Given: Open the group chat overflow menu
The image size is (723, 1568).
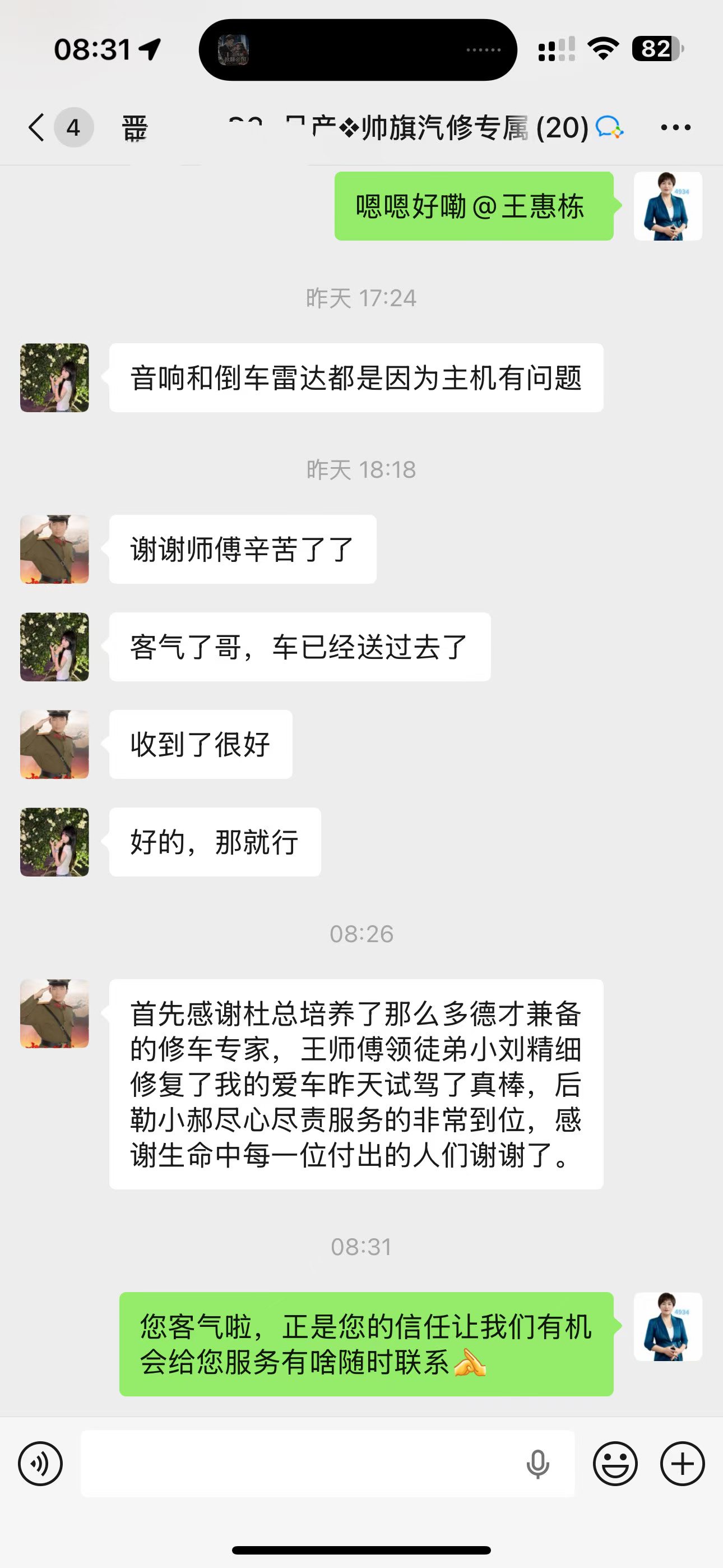Looking at the screenshot, I should 675,127.
